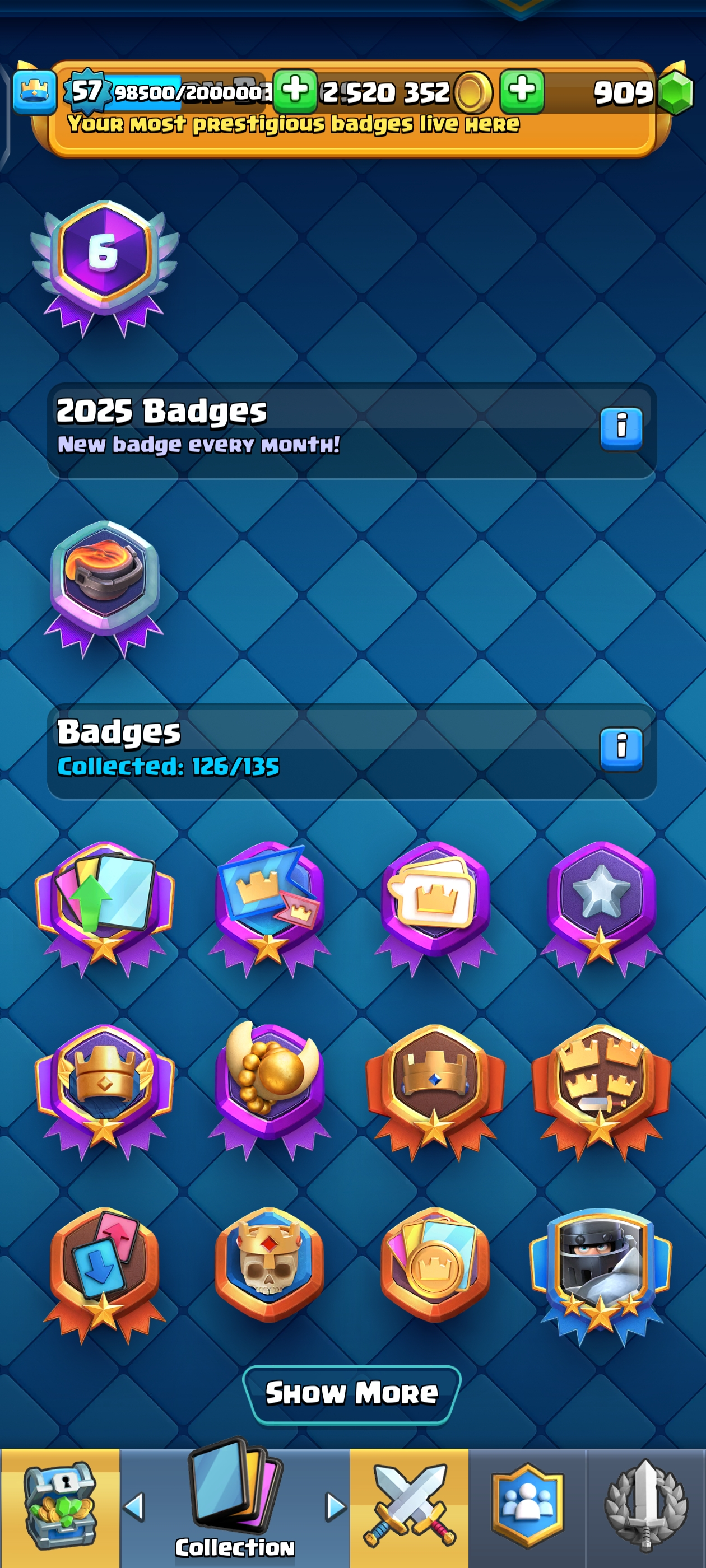The width and height of the screenshot is (706, 1568).
Task: Add experience with plus beside level bar
Action: pos(295,91)
